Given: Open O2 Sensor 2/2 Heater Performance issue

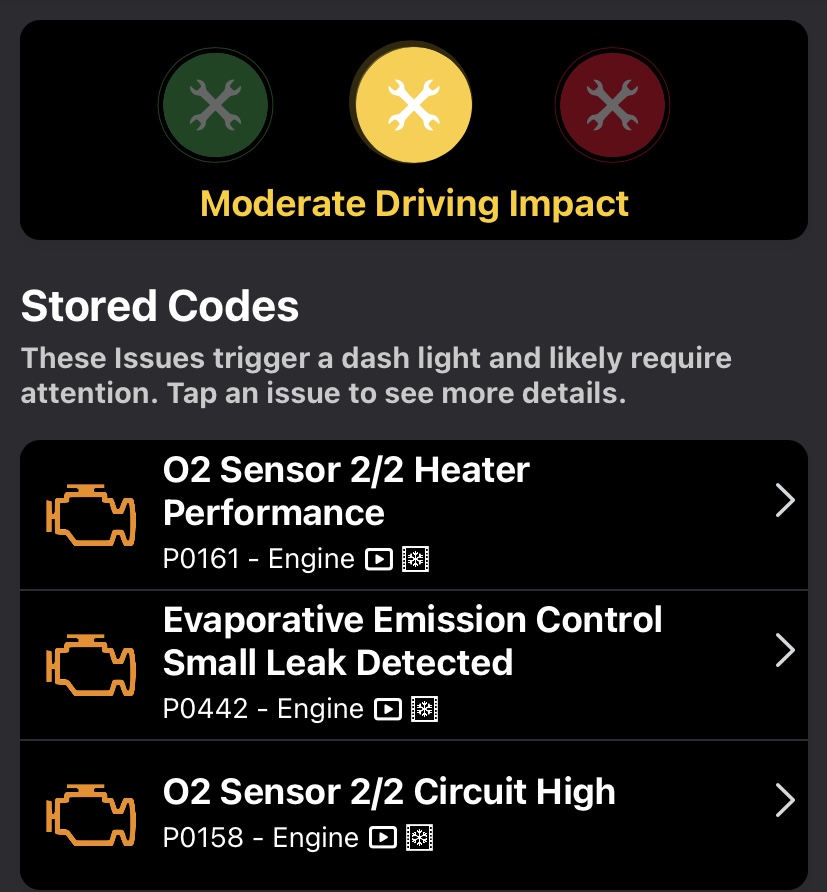Looking at the screenshot, I should click(413, 514).
